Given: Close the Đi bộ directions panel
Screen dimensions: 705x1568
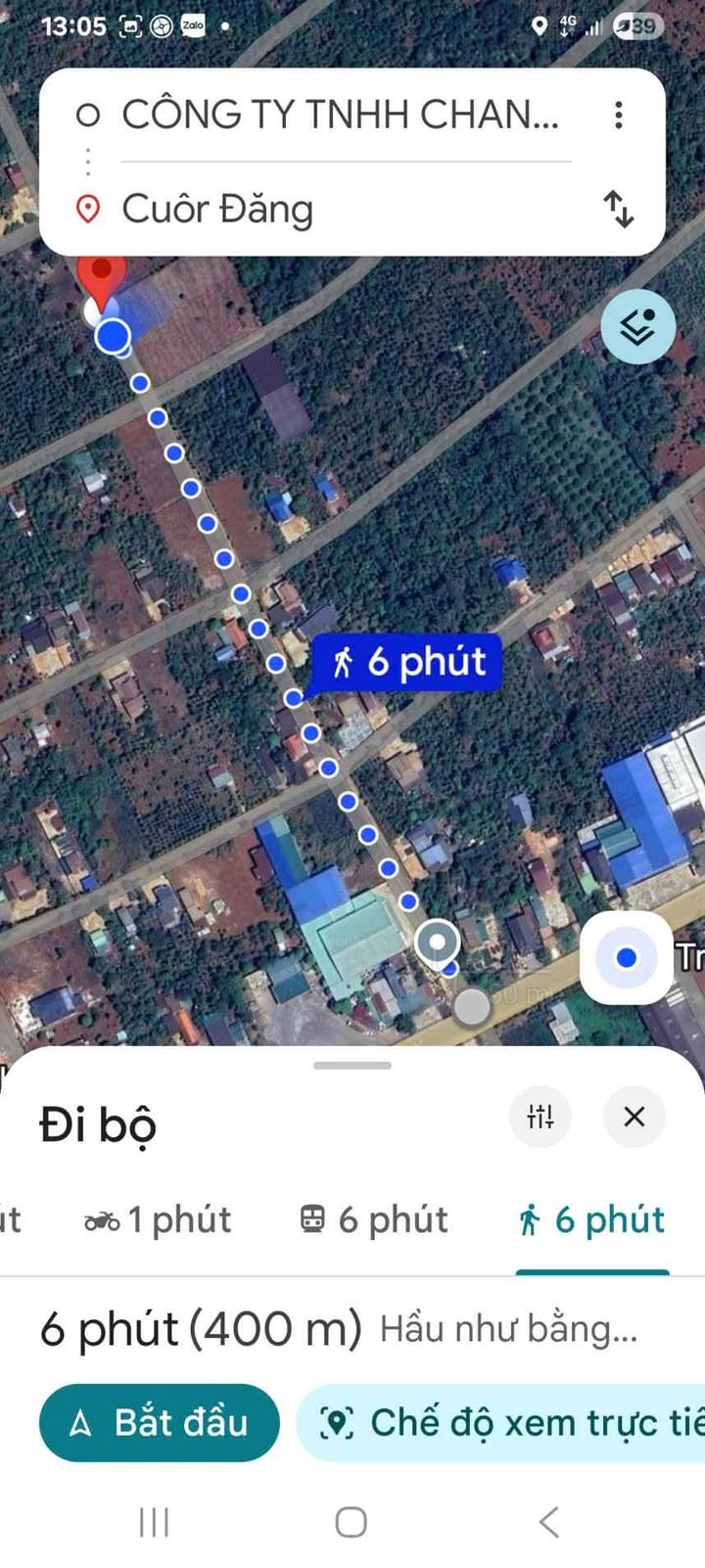Looking at the screenshot, I should click(x=634, y=1116).
